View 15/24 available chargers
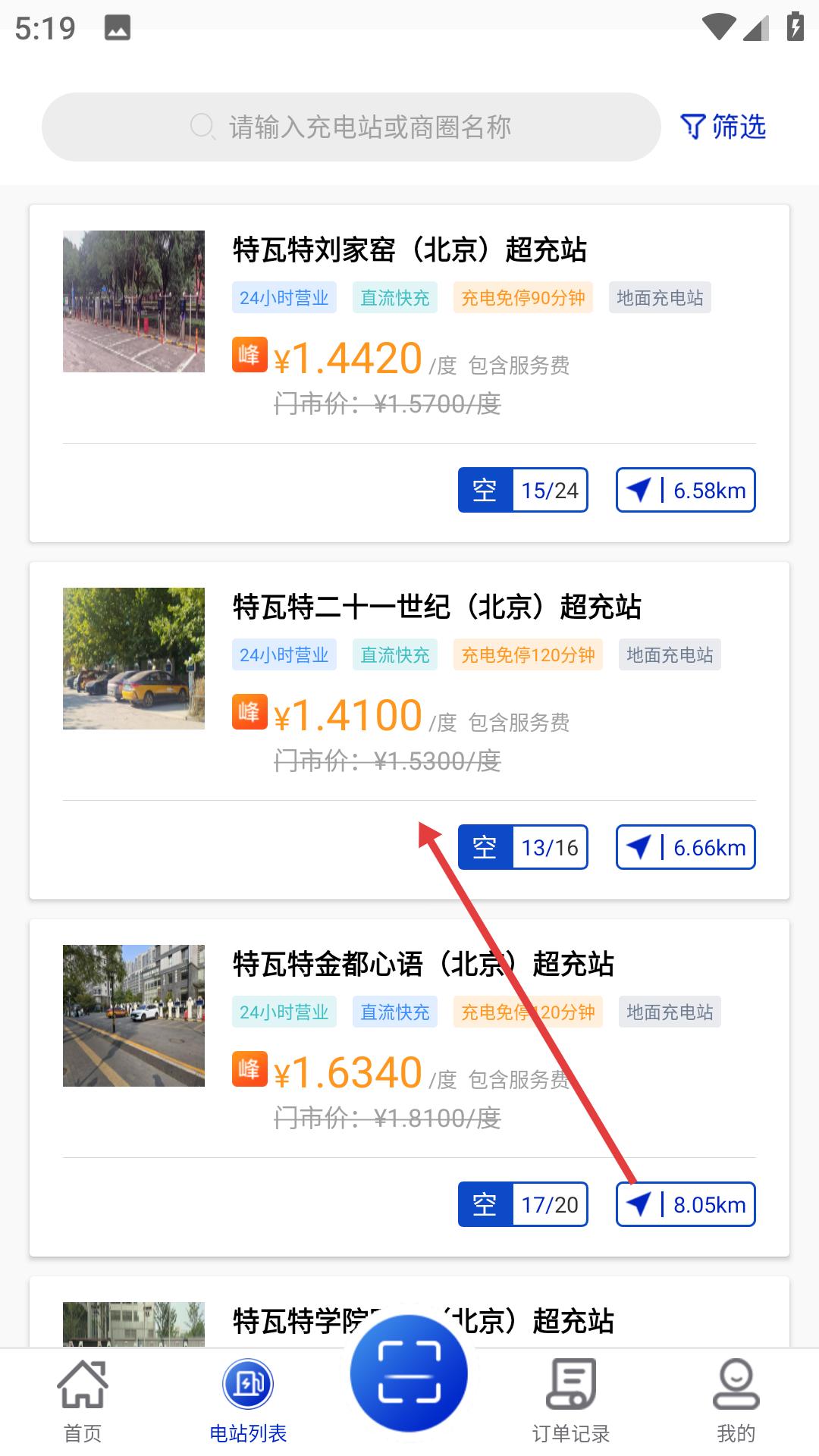819x1456 pixels. [523, 490]
